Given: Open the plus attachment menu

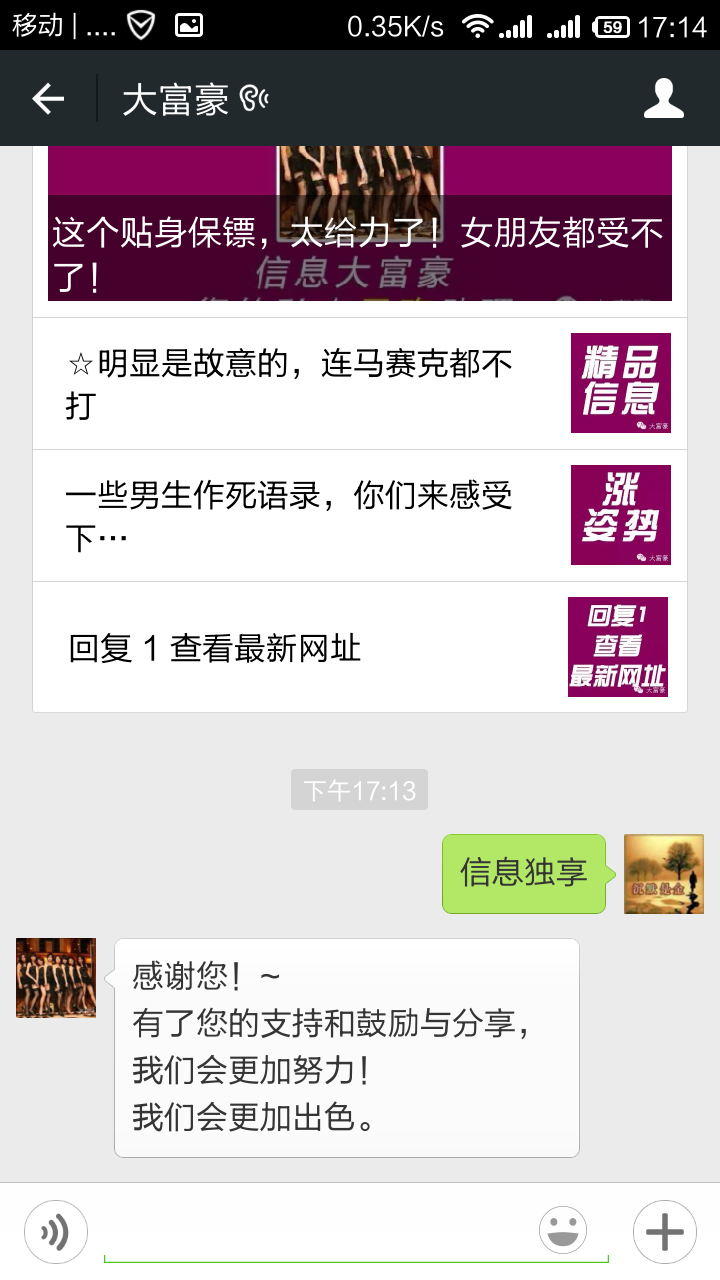Looking at the screenshot, I should [664, 1232].
